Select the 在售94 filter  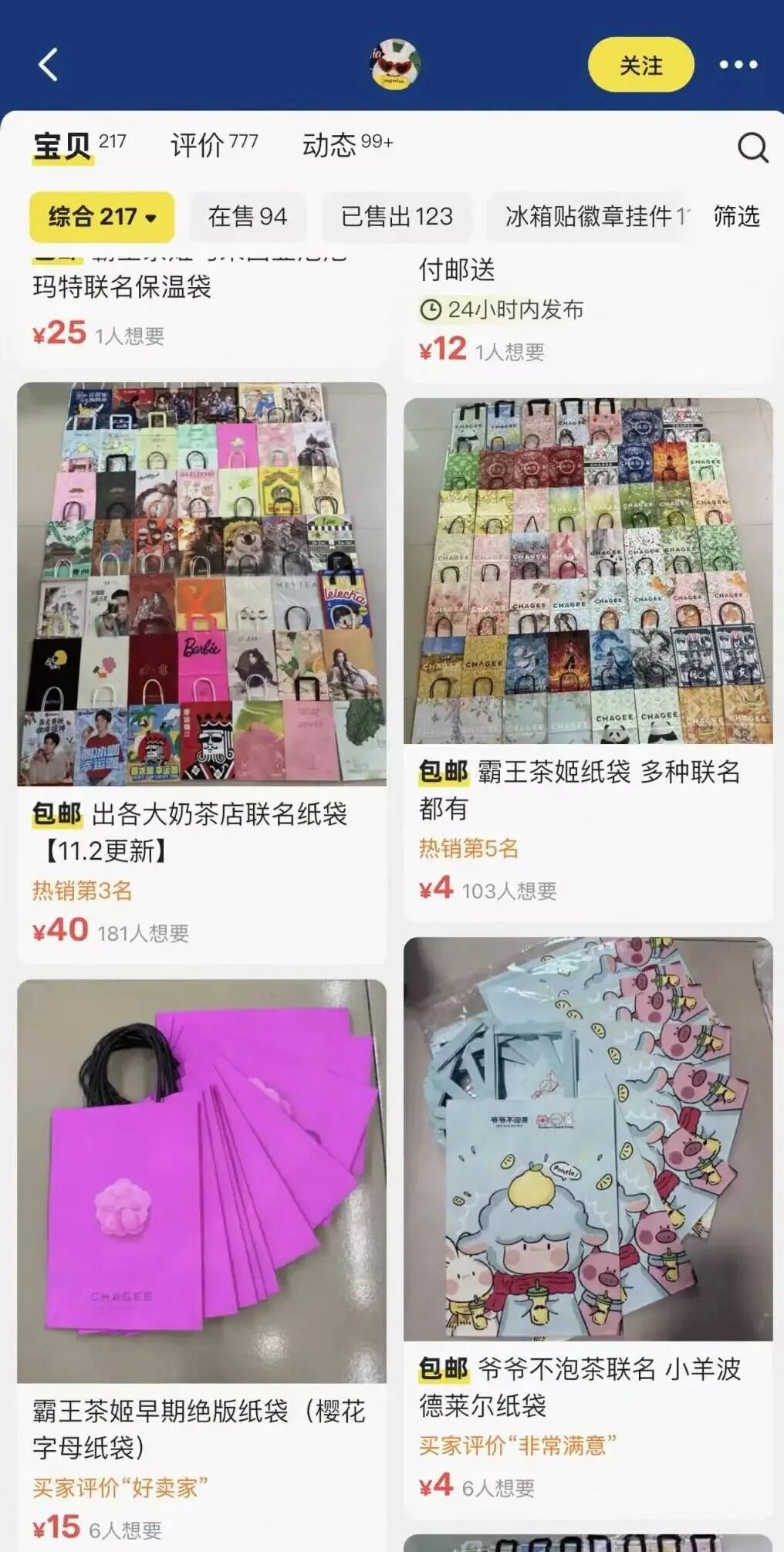pyautogui.click(x=247, y=217)
